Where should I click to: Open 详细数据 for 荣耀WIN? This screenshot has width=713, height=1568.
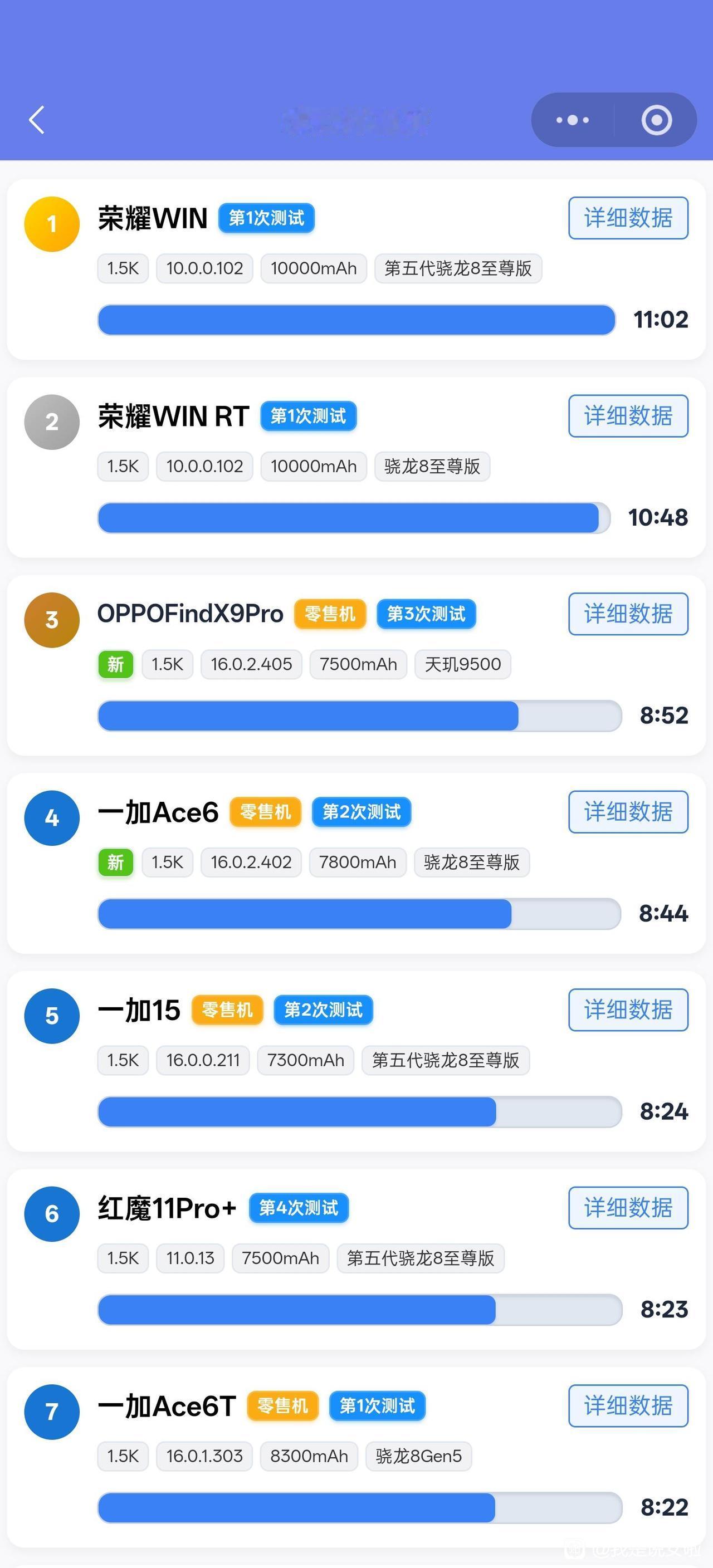[628, 218]
